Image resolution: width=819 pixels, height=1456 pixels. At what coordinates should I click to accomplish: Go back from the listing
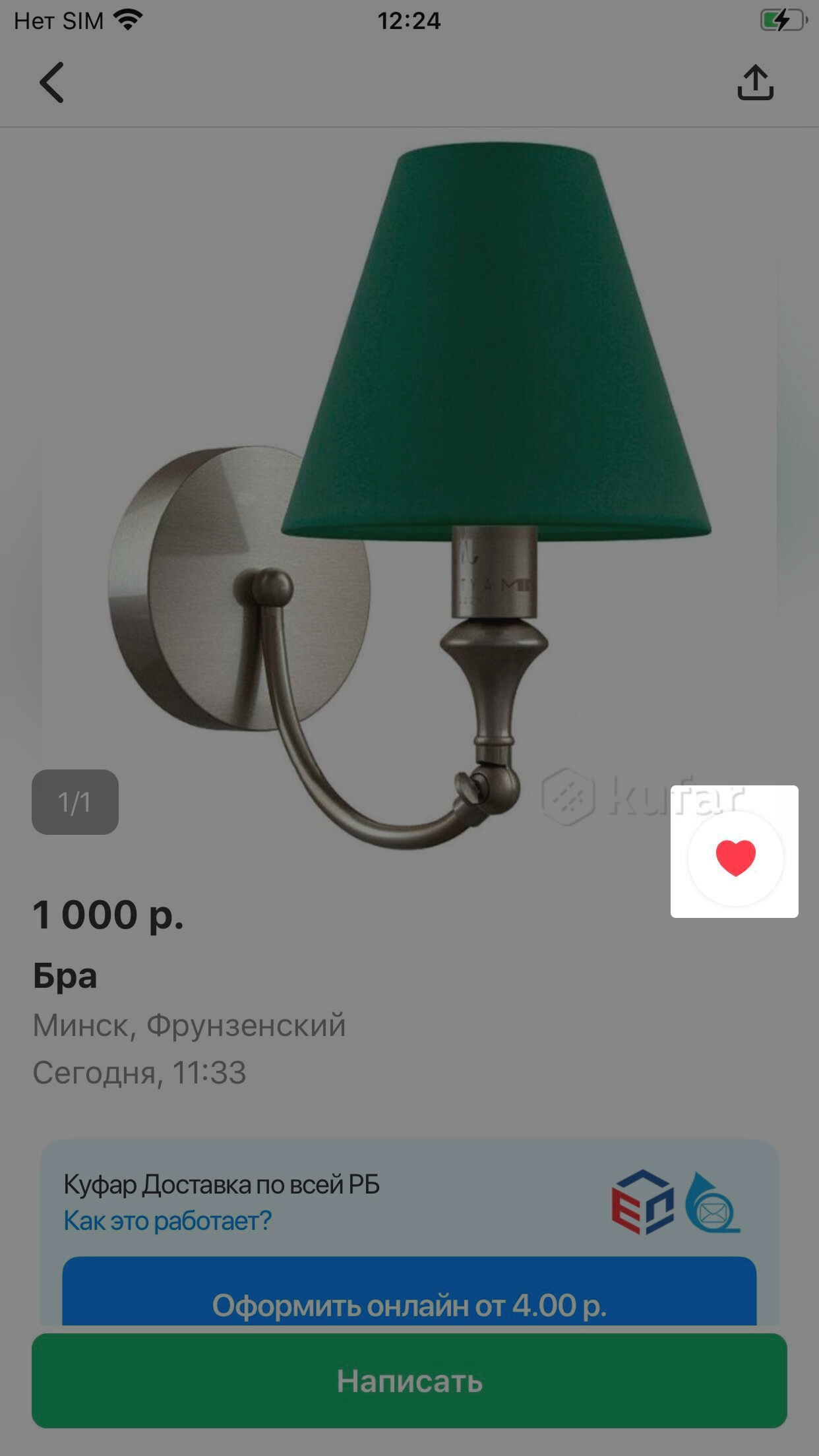(51, 82)
